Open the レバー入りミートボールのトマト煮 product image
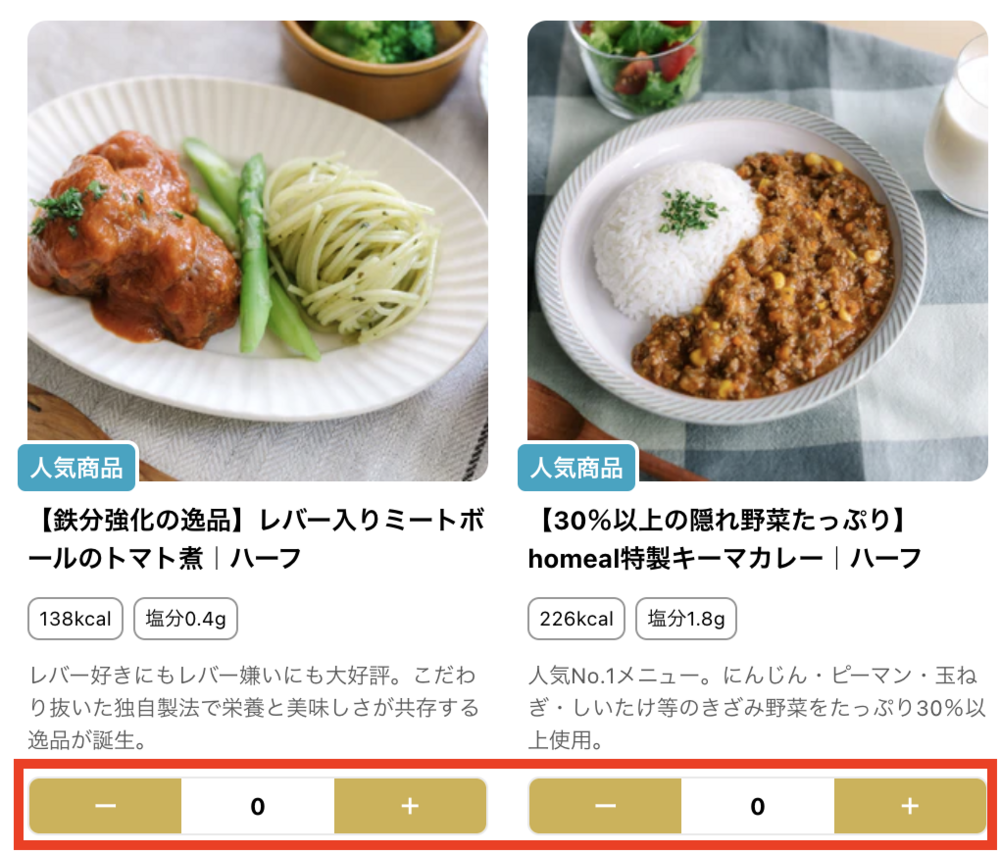1000x853 pixels. point(257,250)
